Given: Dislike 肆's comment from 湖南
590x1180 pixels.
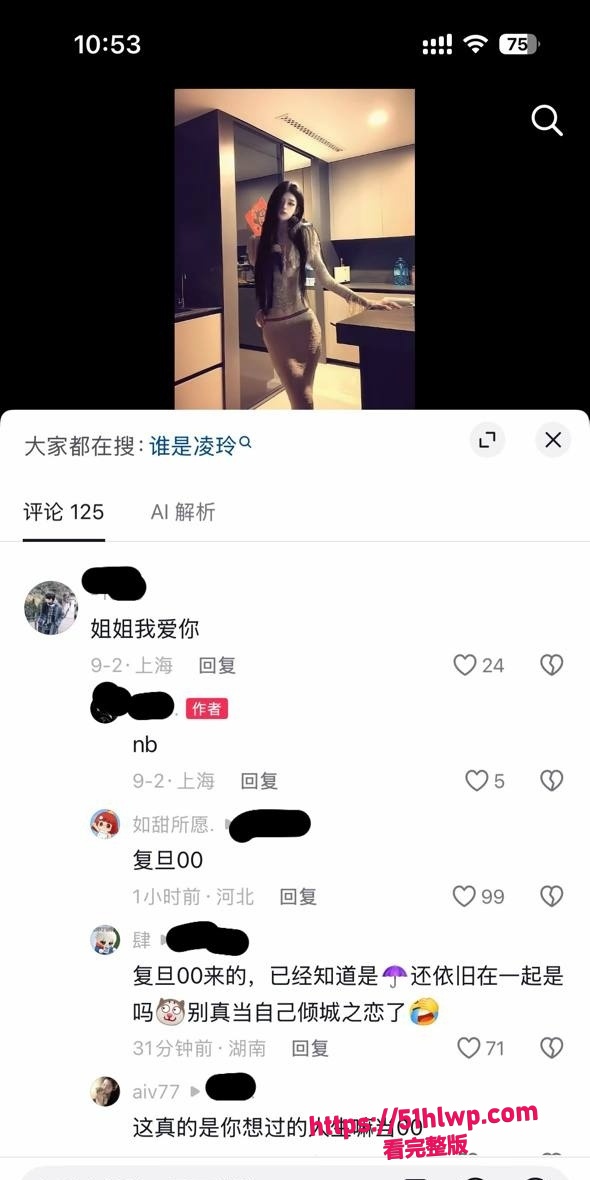Looking at the screenshot, I should pyautogui.click(x=552, y=1048).
